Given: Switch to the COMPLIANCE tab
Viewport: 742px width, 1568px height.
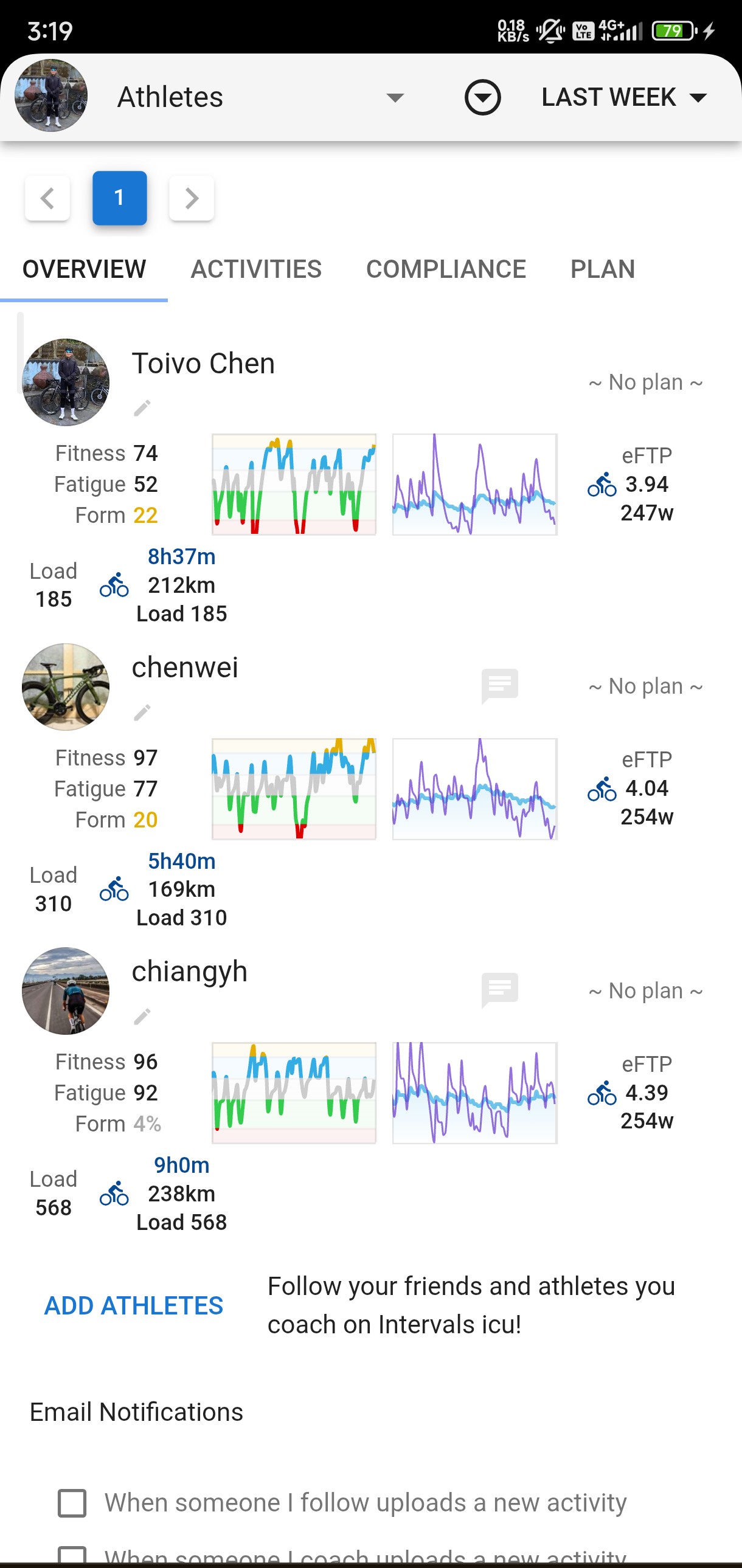Looking at the screenshot, I should (x=446, y=269).
